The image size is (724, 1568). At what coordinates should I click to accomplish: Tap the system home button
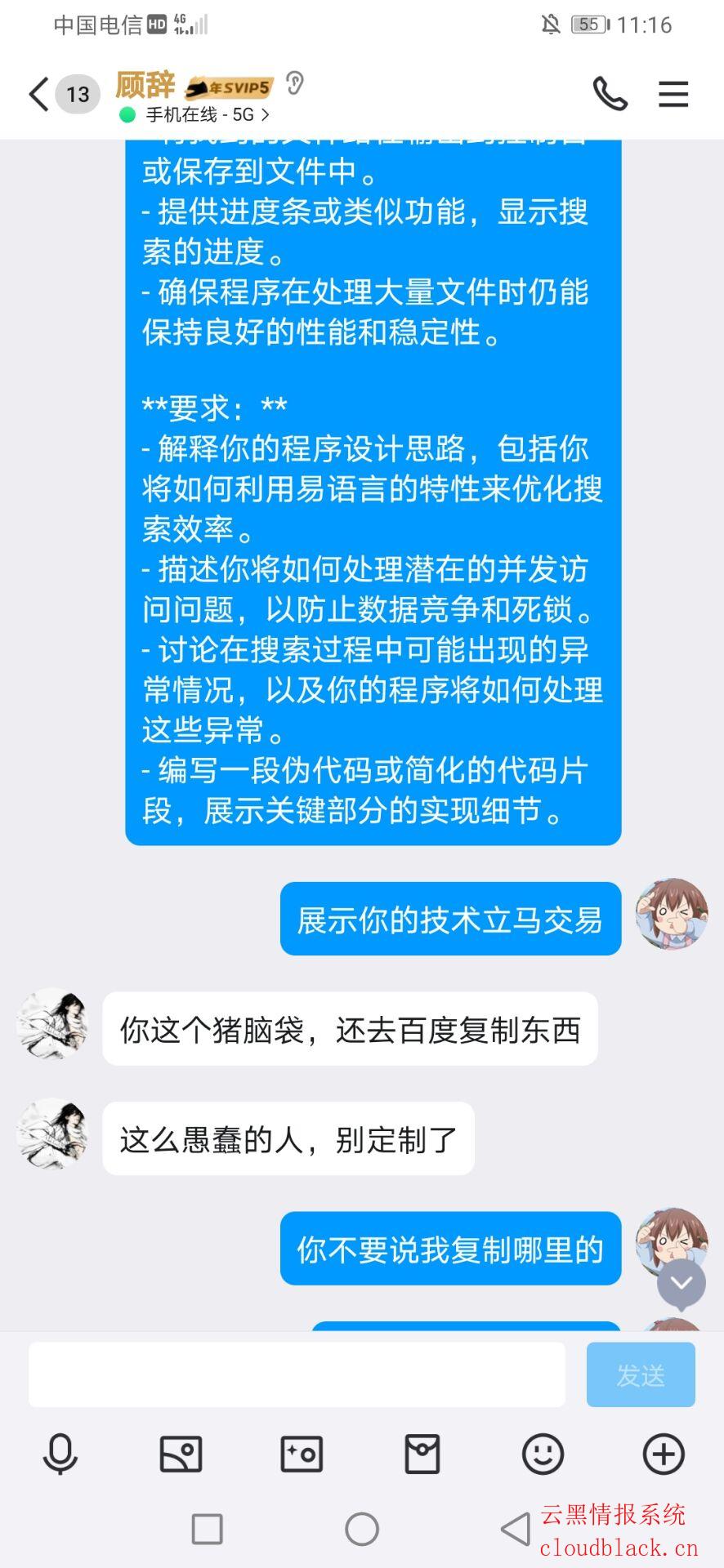coord(362,1529)
